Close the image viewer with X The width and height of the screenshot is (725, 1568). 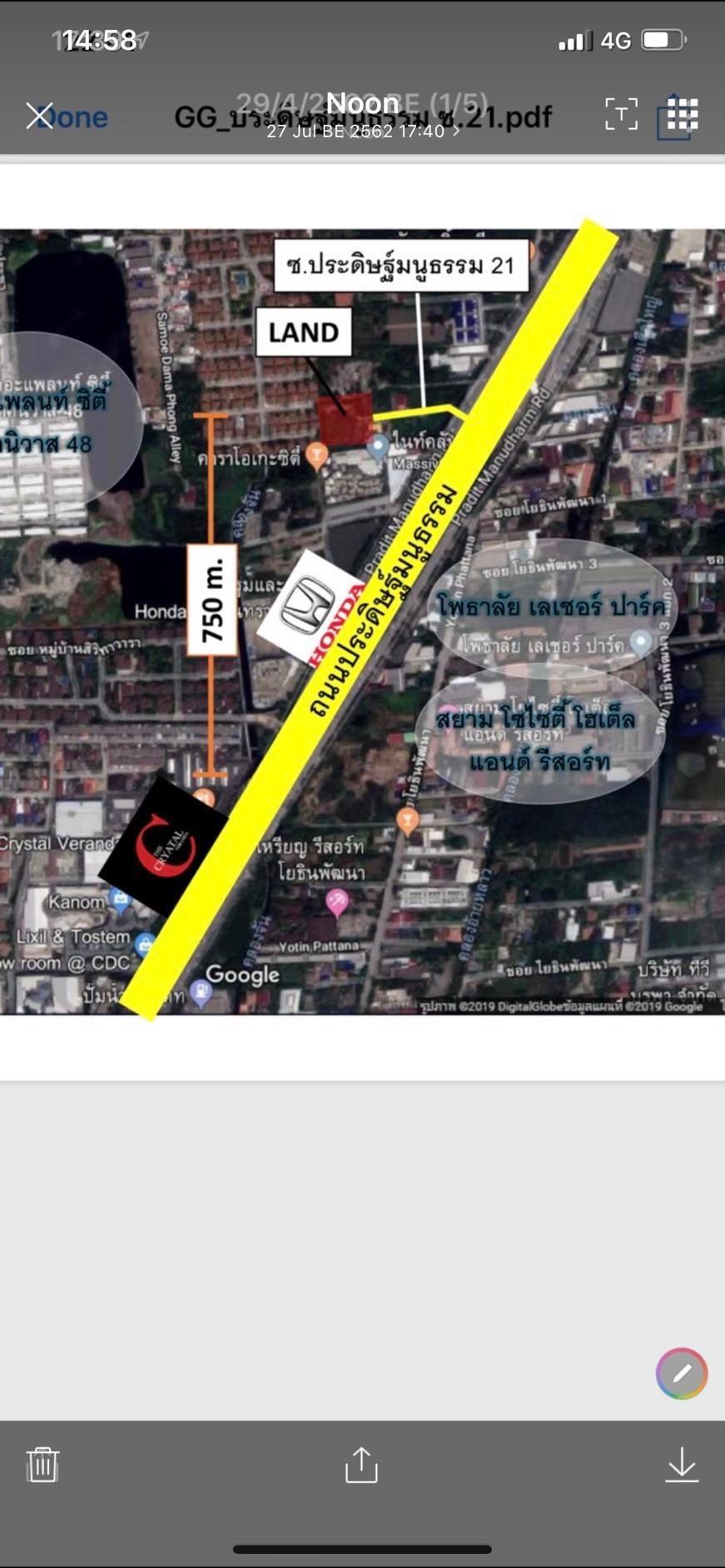tap(39, 116)
